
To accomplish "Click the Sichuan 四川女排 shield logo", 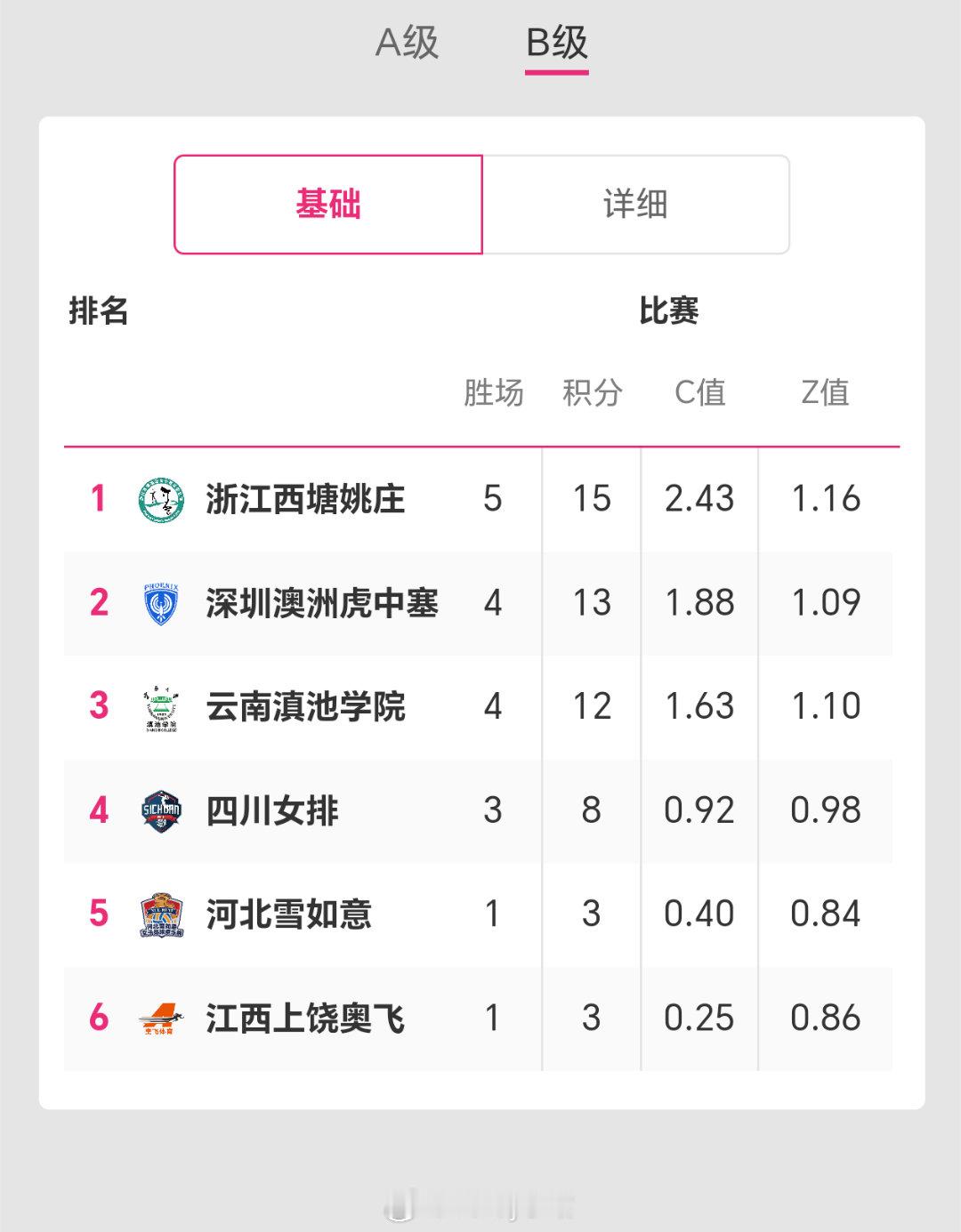I will tap(161, 811).
